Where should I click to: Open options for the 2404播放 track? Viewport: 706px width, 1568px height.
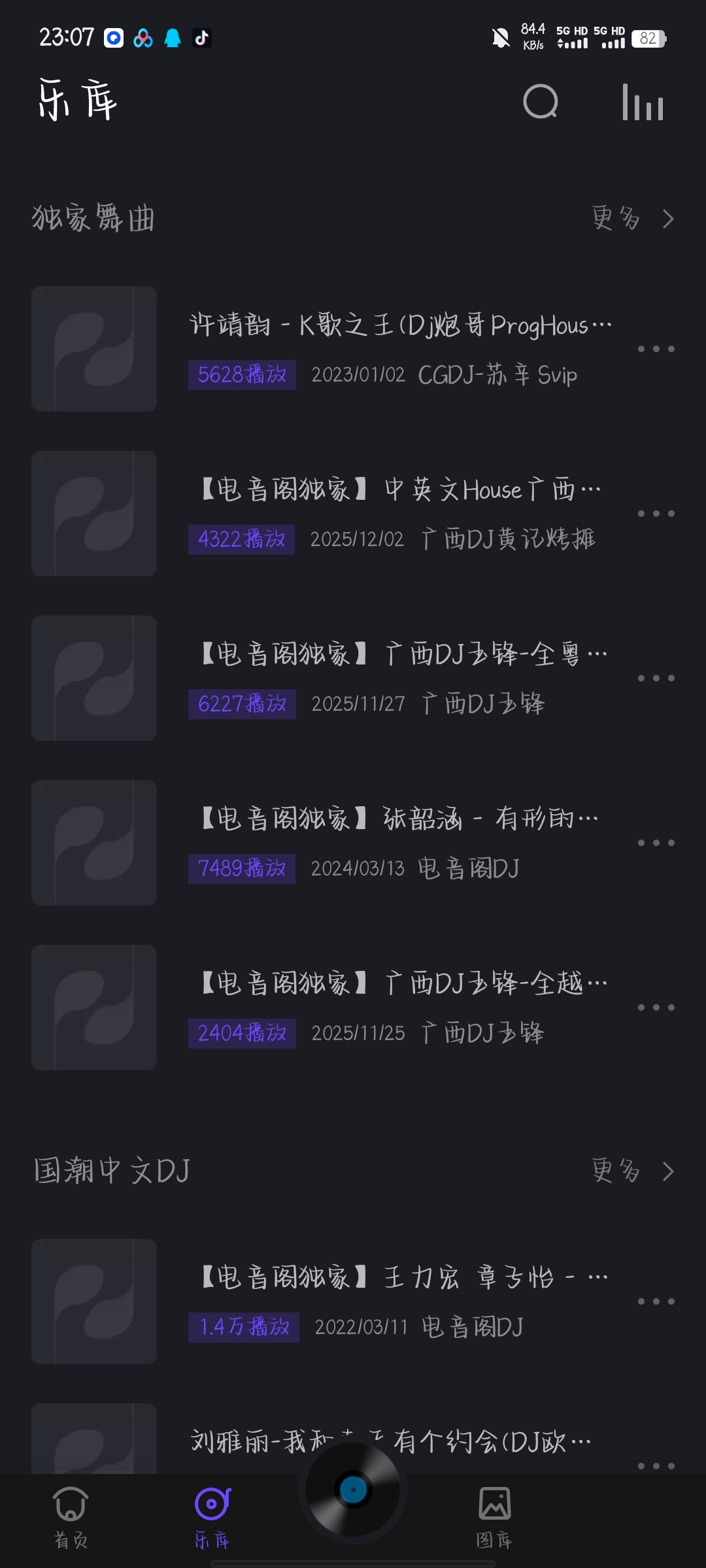tap(656, 1007)
